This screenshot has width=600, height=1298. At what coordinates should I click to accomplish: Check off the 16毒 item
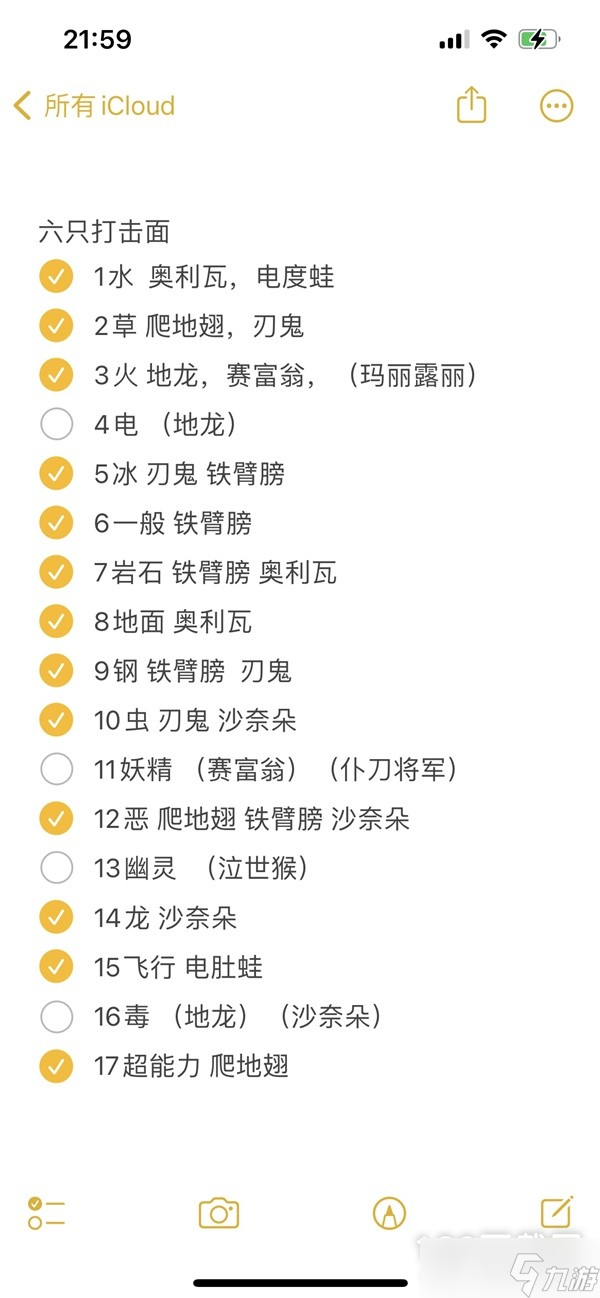pos(56,1016)
